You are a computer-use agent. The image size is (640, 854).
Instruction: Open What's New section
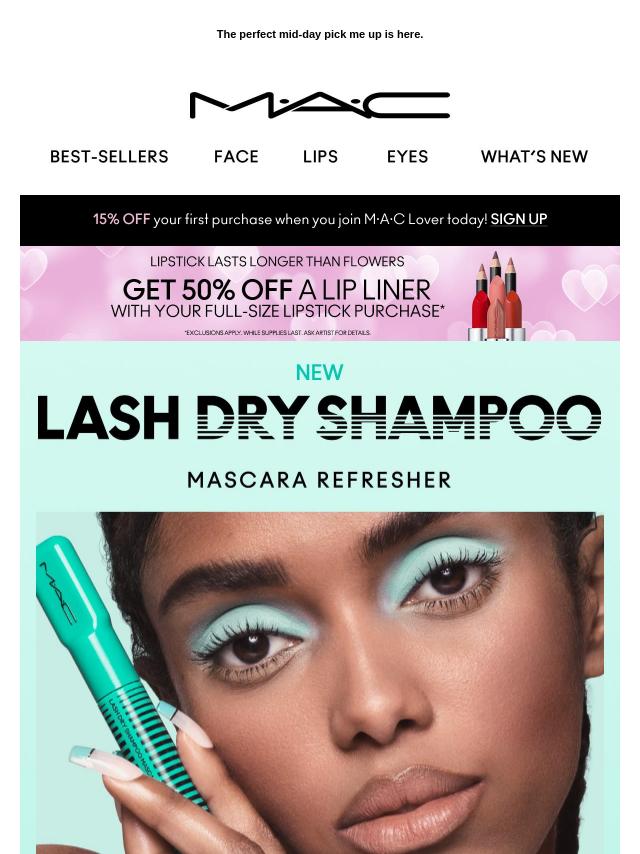tap(534, 157)
